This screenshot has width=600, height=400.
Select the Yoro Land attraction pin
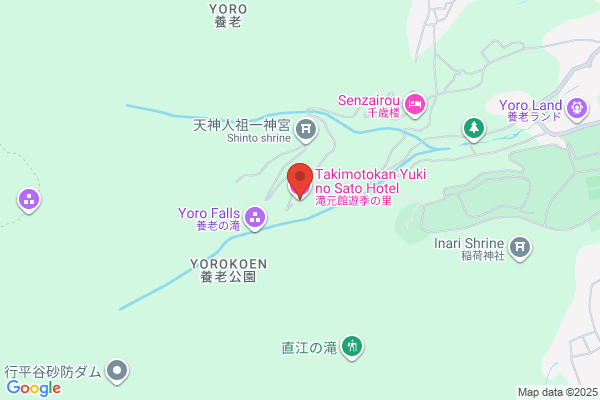tap(577, 109)
